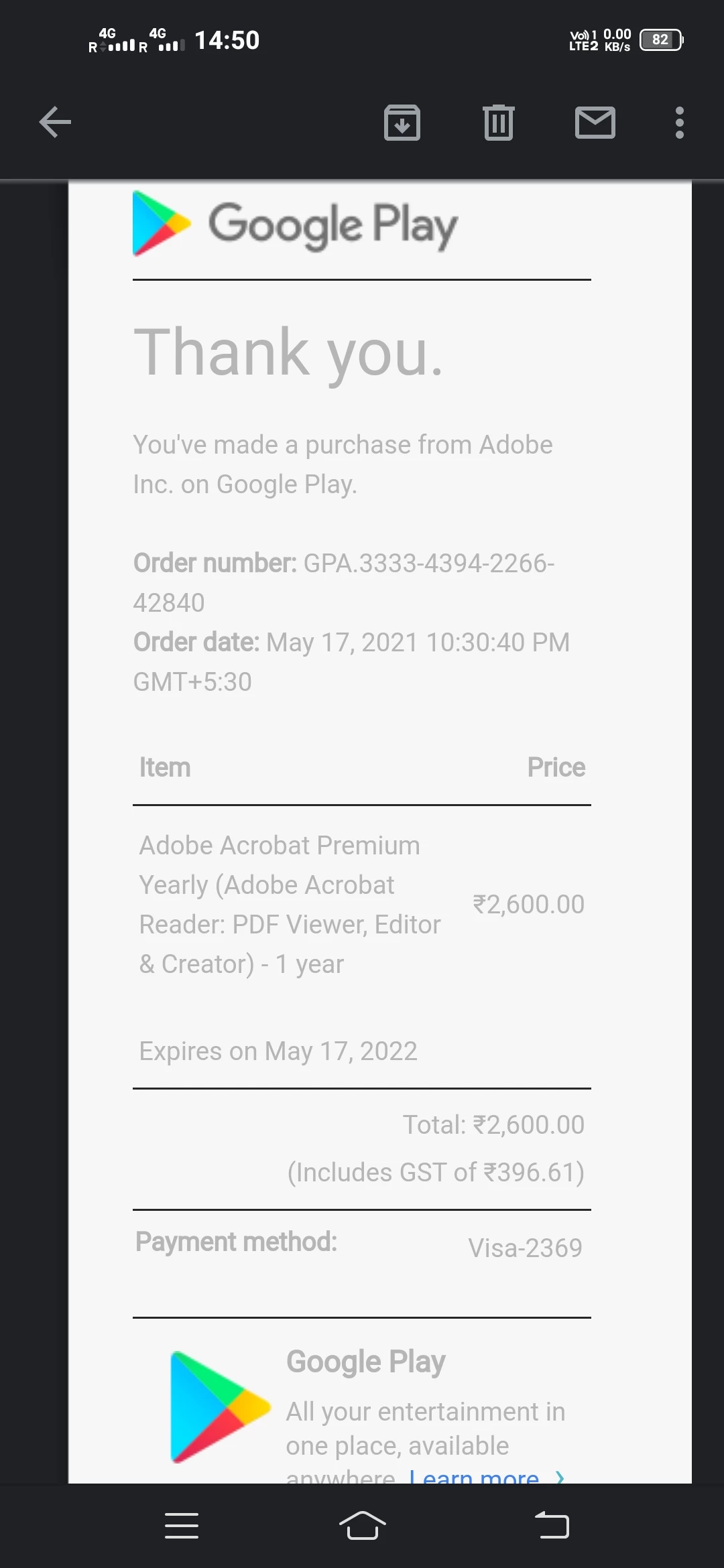Tap the system home button
The height and width of the screenshot is (1568, 724).
click(362, 1526)
